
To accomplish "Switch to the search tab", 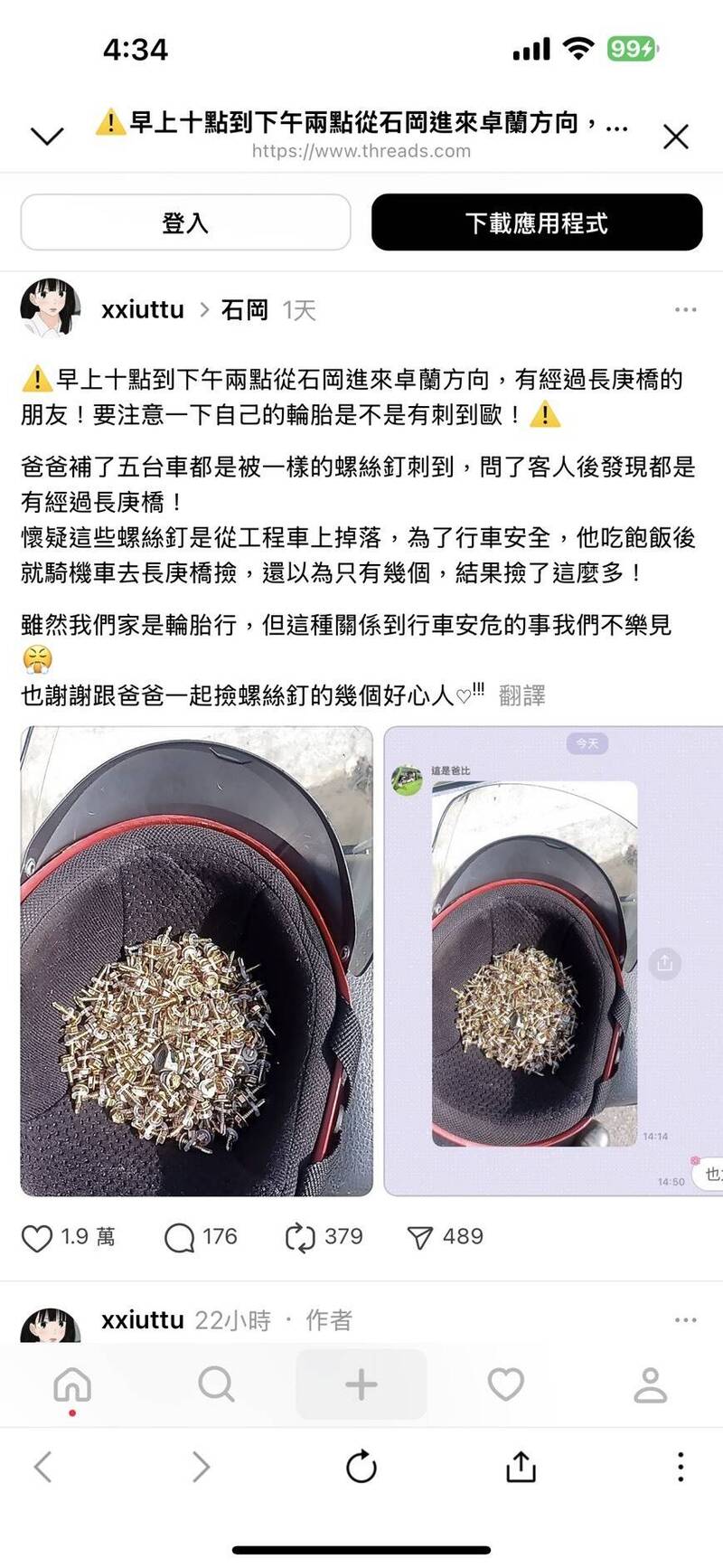I will pyautogui.click(x=216, y=1384).
